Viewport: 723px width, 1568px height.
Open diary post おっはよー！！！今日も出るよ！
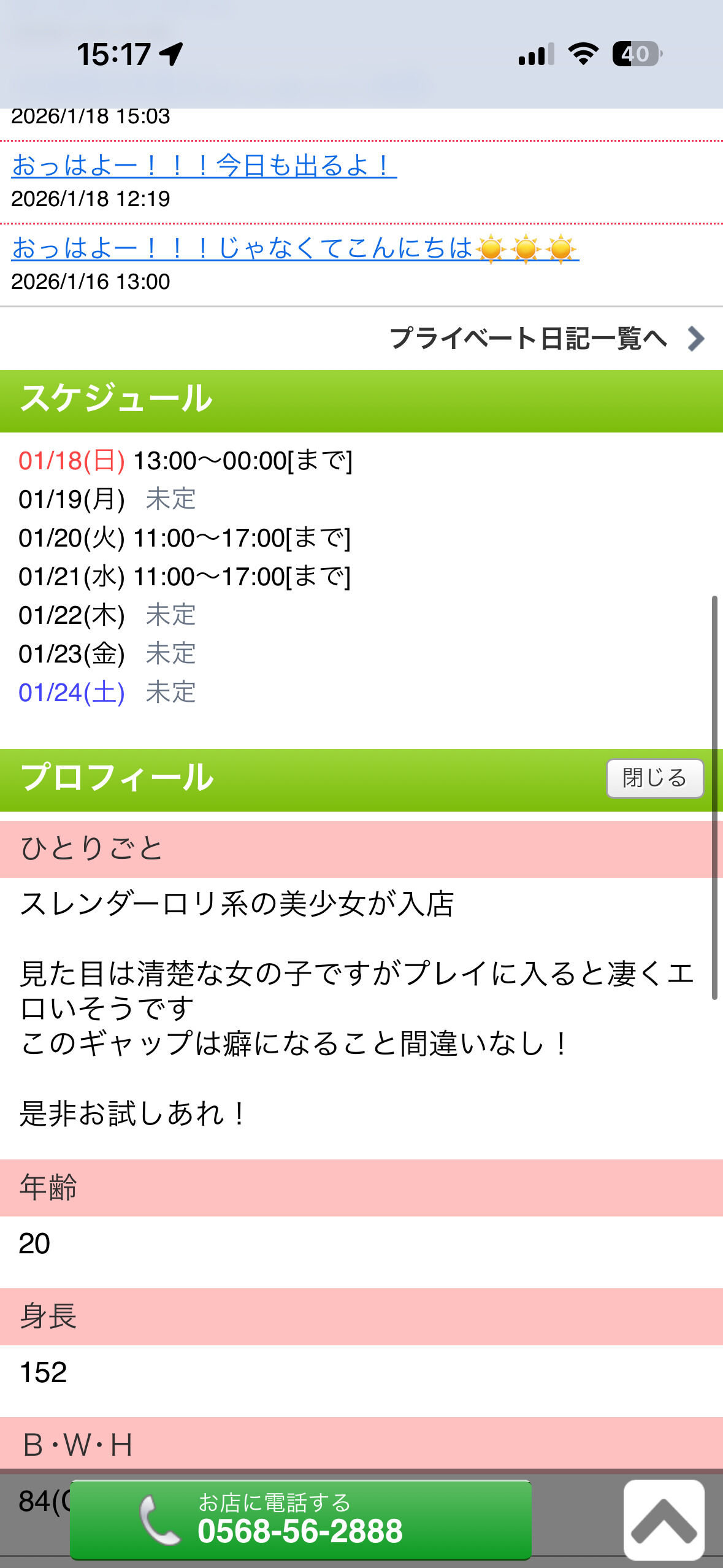click(204, 166)
